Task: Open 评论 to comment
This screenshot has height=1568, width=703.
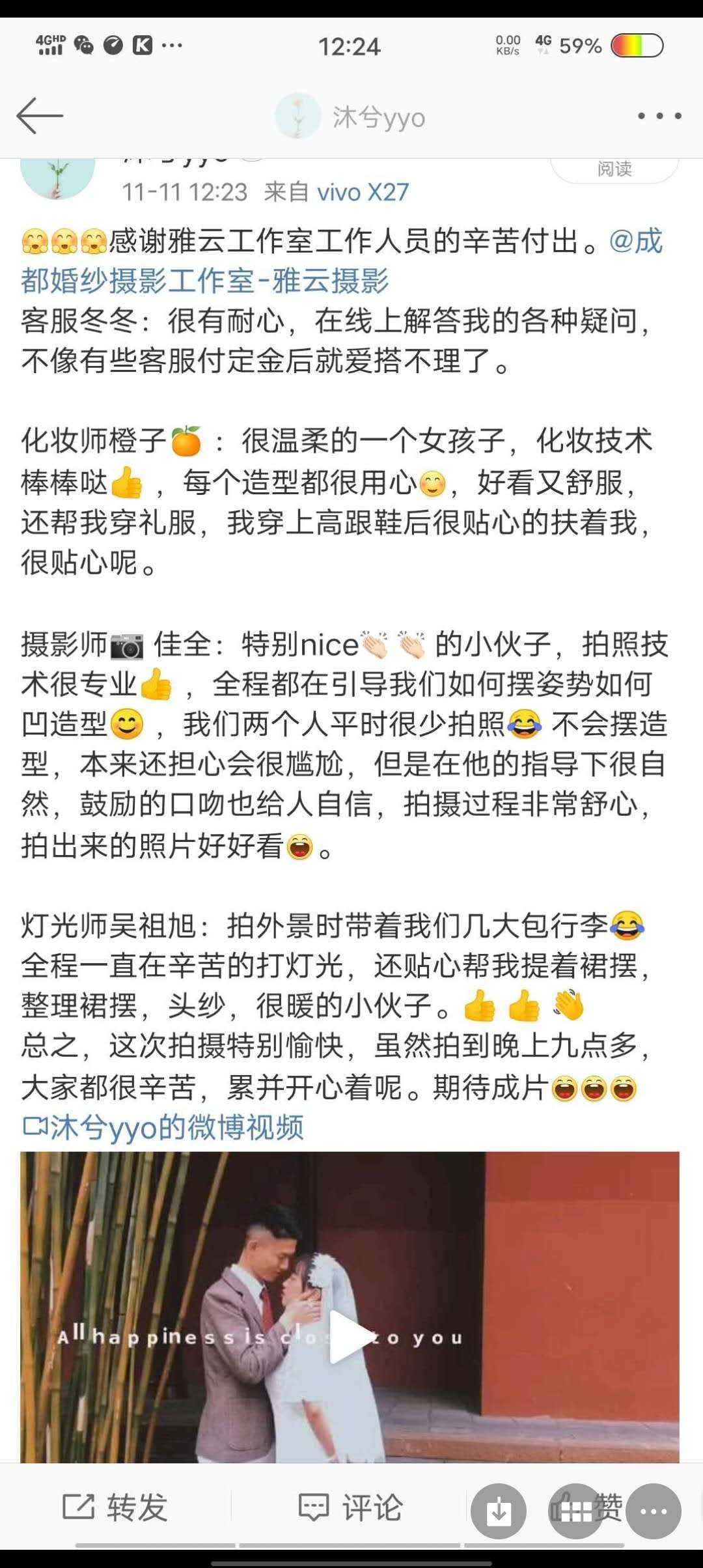Action: 350,1507
